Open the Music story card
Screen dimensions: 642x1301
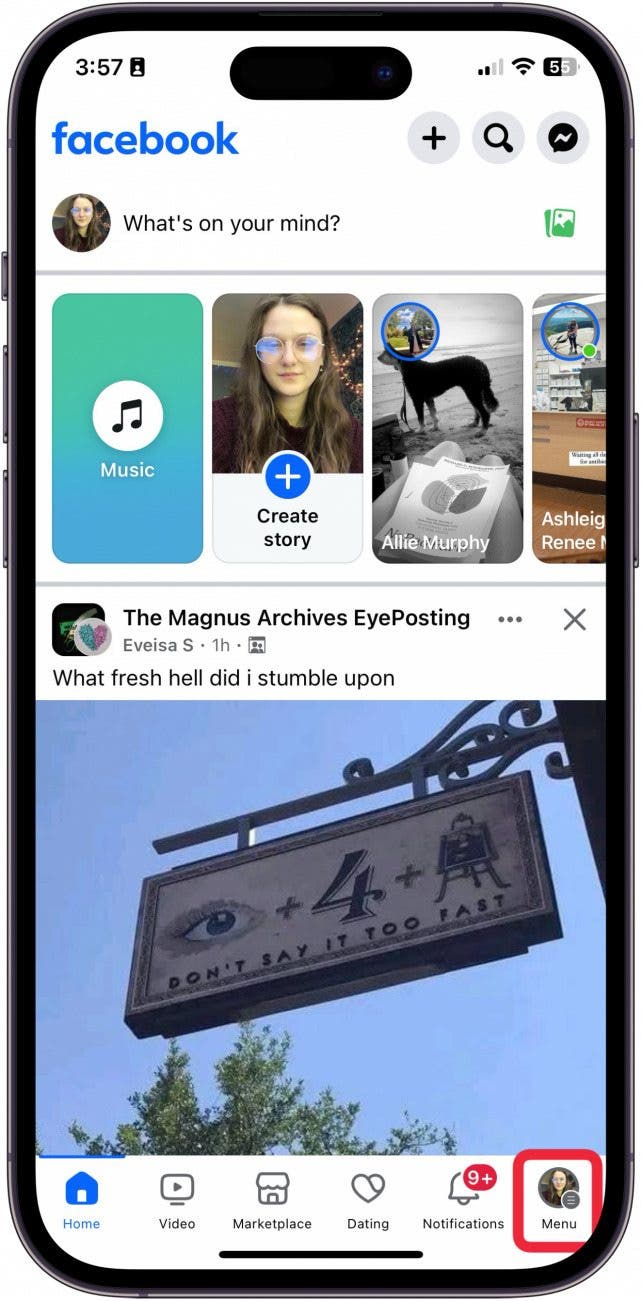127,428
